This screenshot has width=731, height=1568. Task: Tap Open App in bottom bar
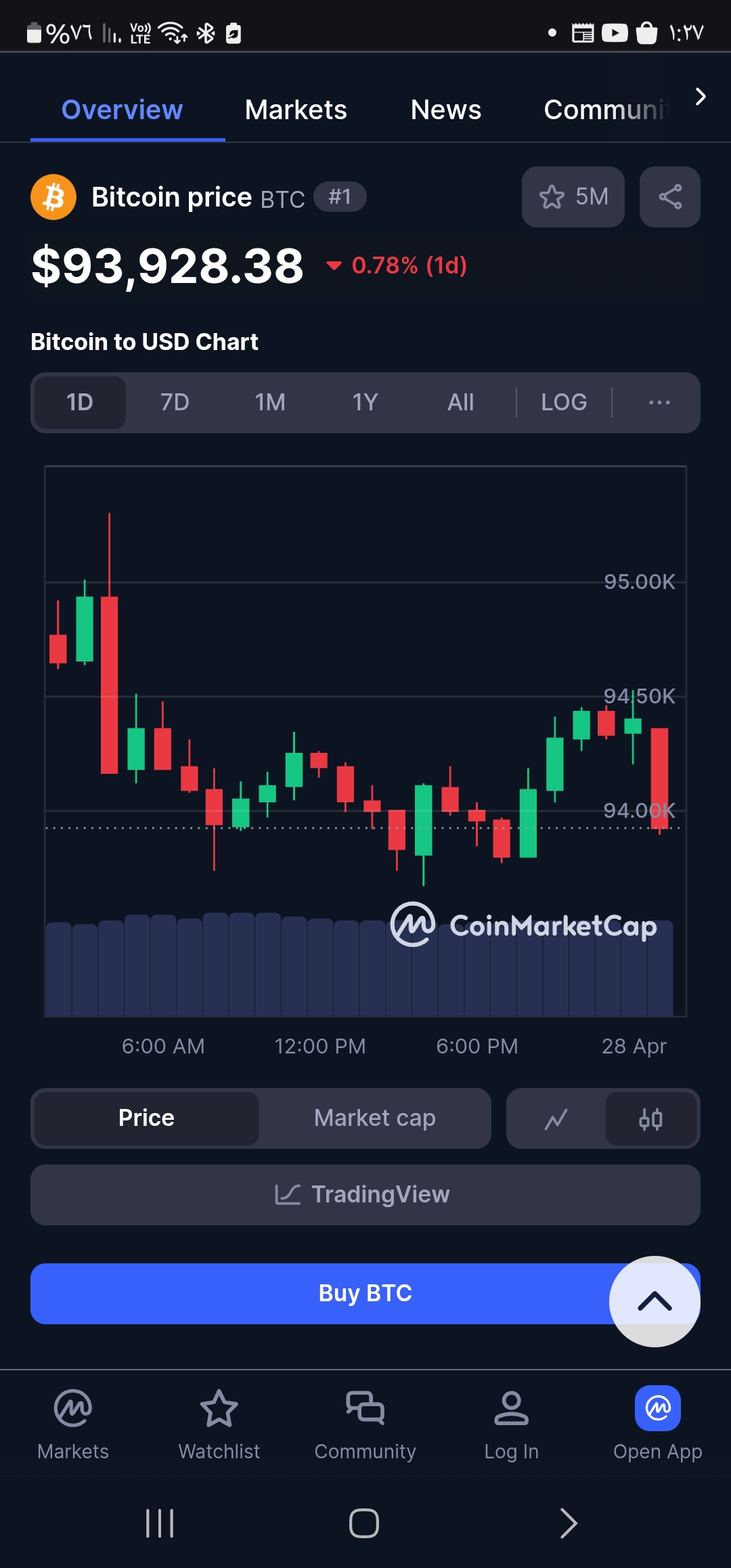point(658,1424)
